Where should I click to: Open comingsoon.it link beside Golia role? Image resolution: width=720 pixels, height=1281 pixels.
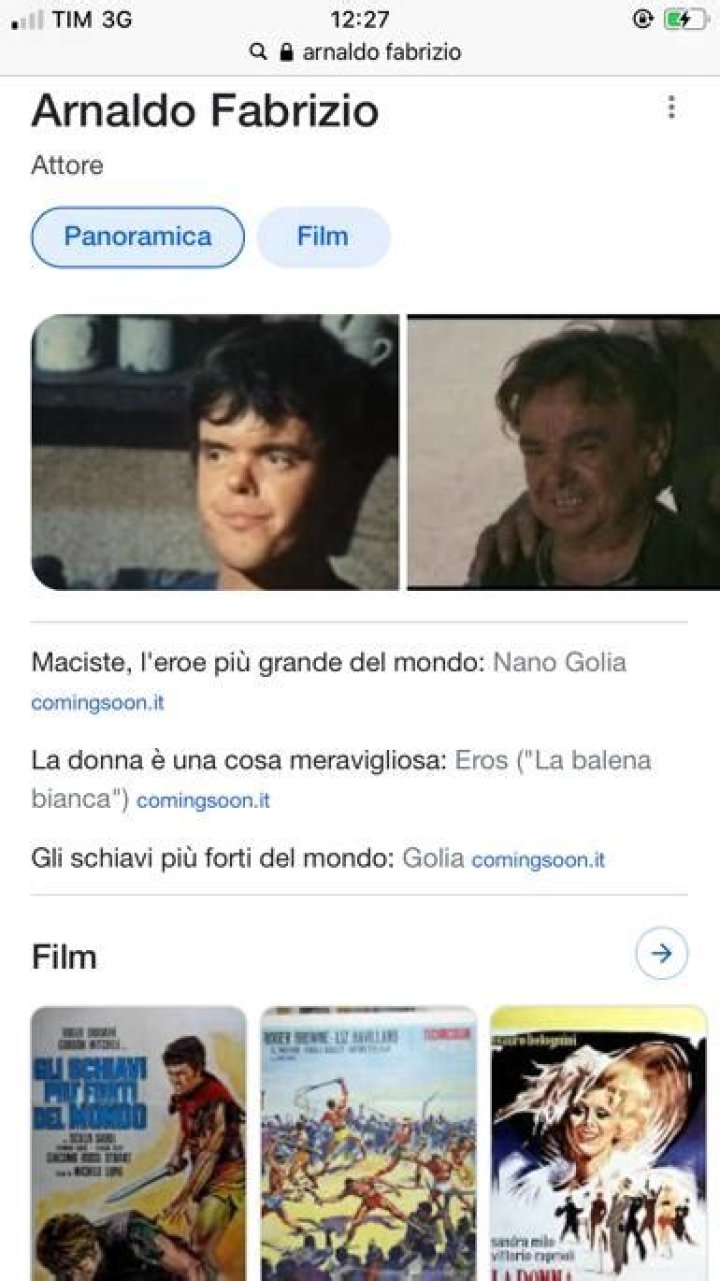(537, 860)
